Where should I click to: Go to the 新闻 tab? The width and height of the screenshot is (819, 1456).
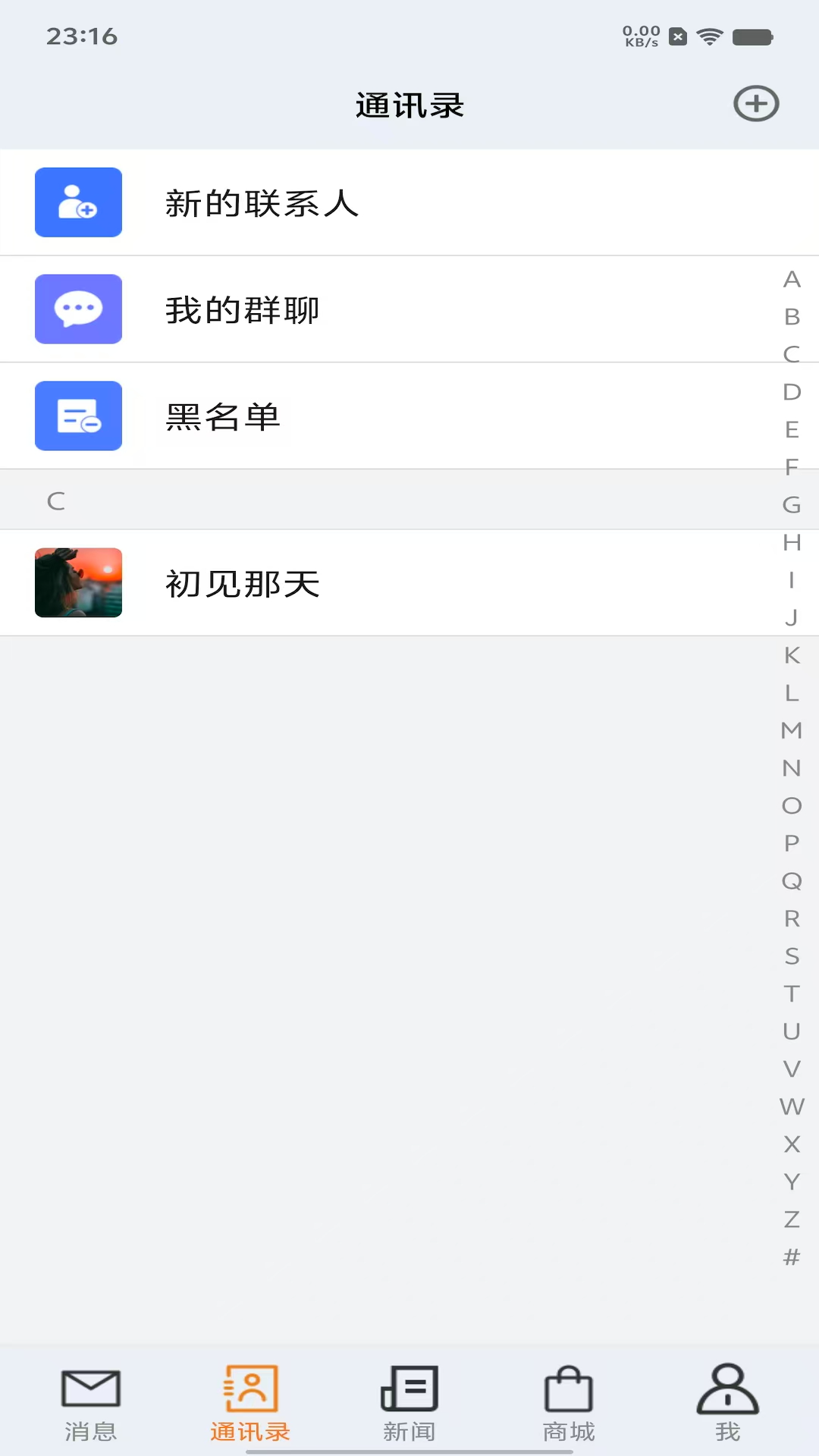pos(409,1403)
